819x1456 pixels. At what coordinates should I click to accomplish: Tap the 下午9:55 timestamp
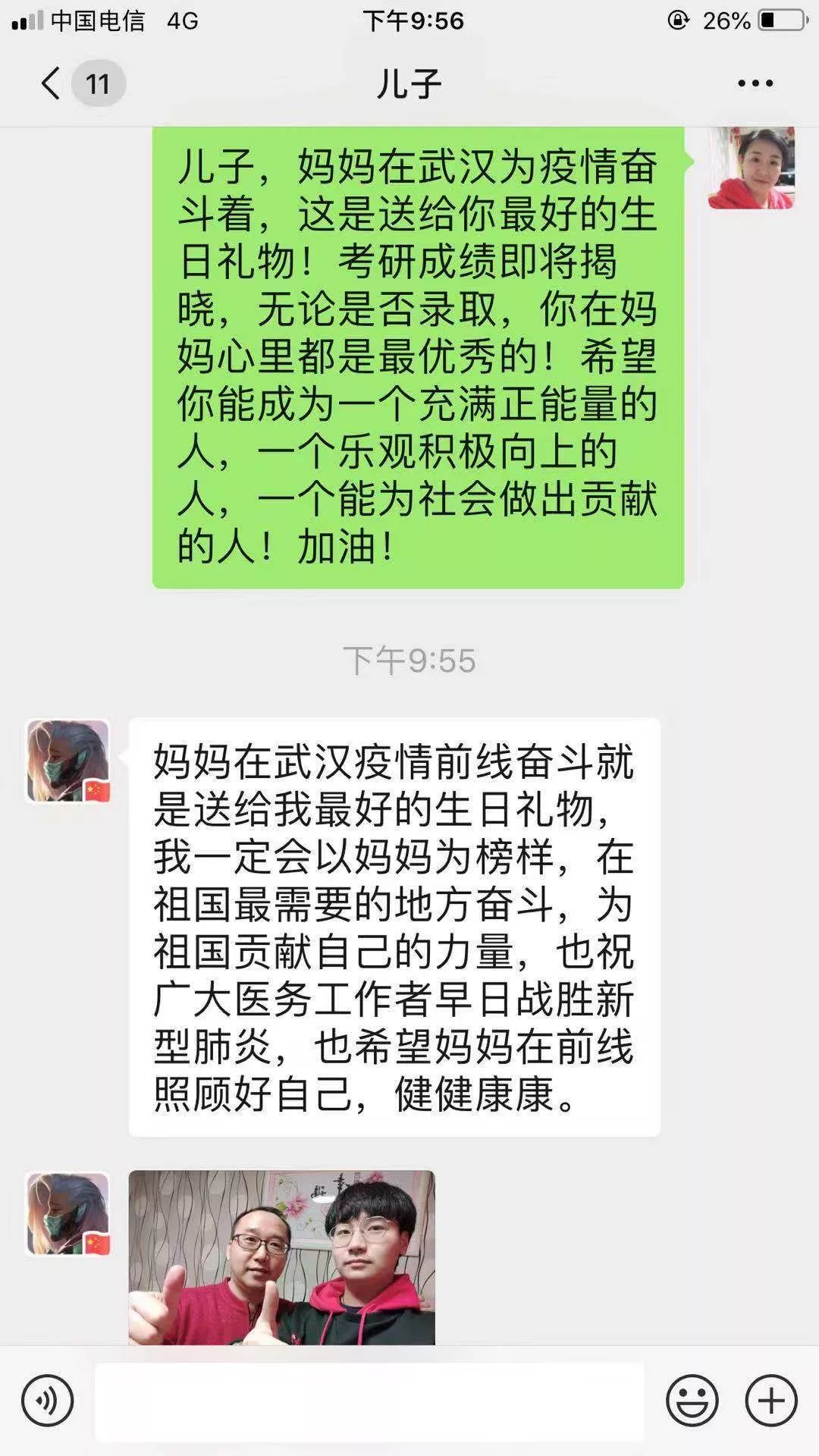pyautogui.click(x=409, y=661)
